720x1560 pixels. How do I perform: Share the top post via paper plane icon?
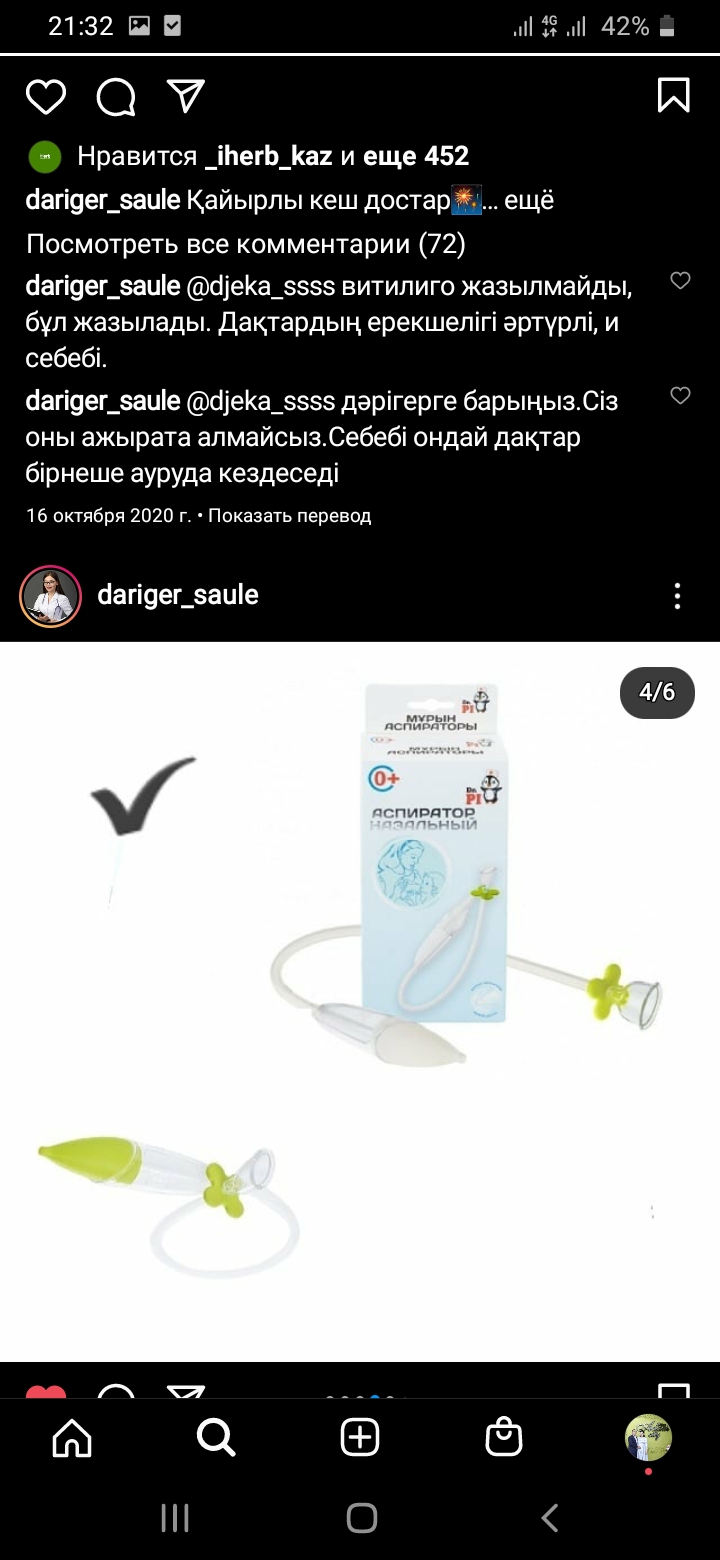[x=186, y=96]
